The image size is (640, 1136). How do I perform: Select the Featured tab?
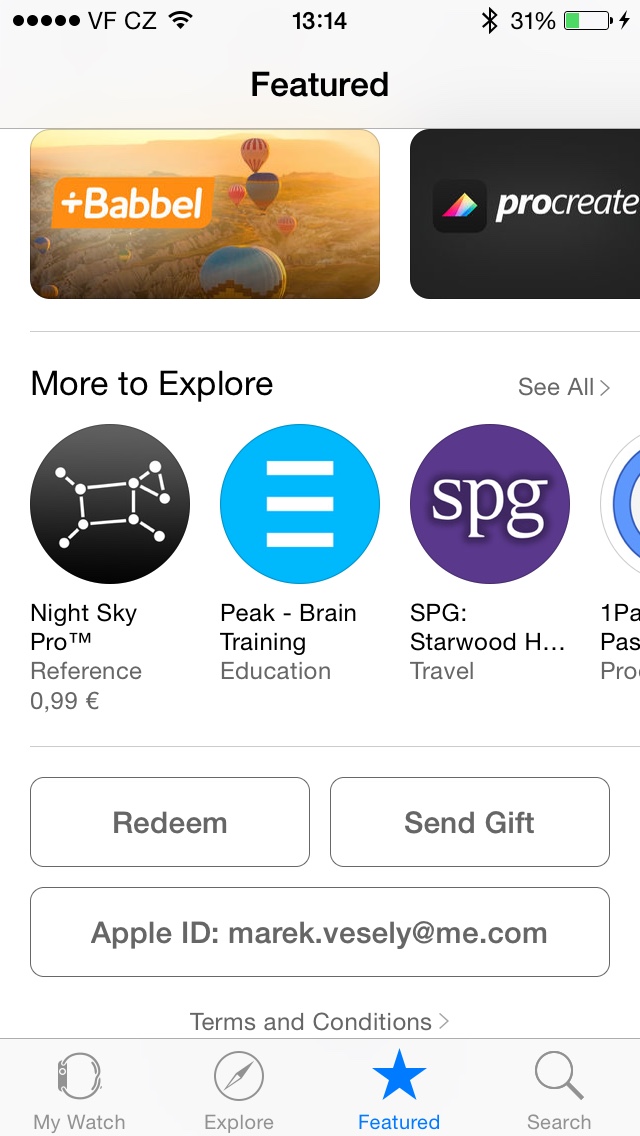(399, 1090)
